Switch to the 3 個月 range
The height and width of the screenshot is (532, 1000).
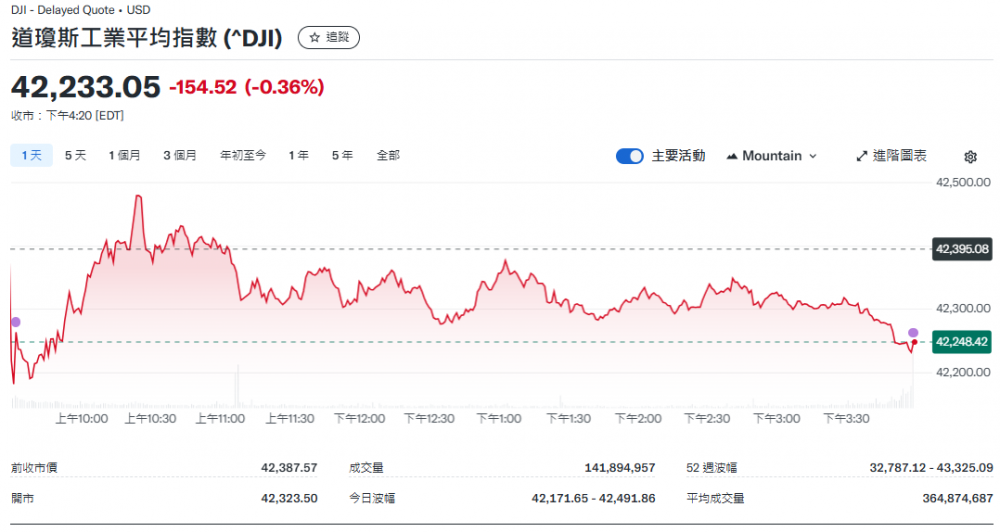click(x=180, y=155)
